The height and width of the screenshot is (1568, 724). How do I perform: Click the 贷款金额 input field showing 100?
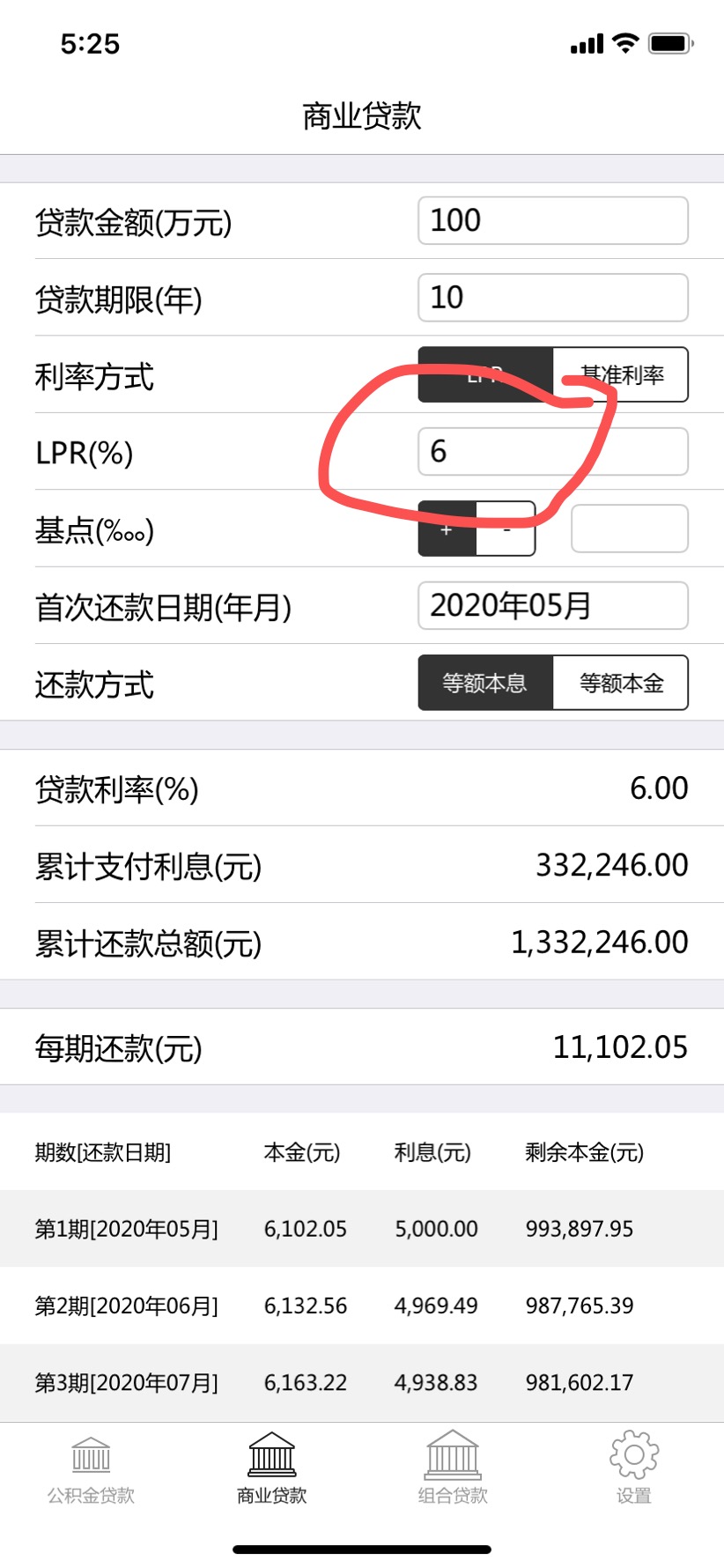click(552, 220)
